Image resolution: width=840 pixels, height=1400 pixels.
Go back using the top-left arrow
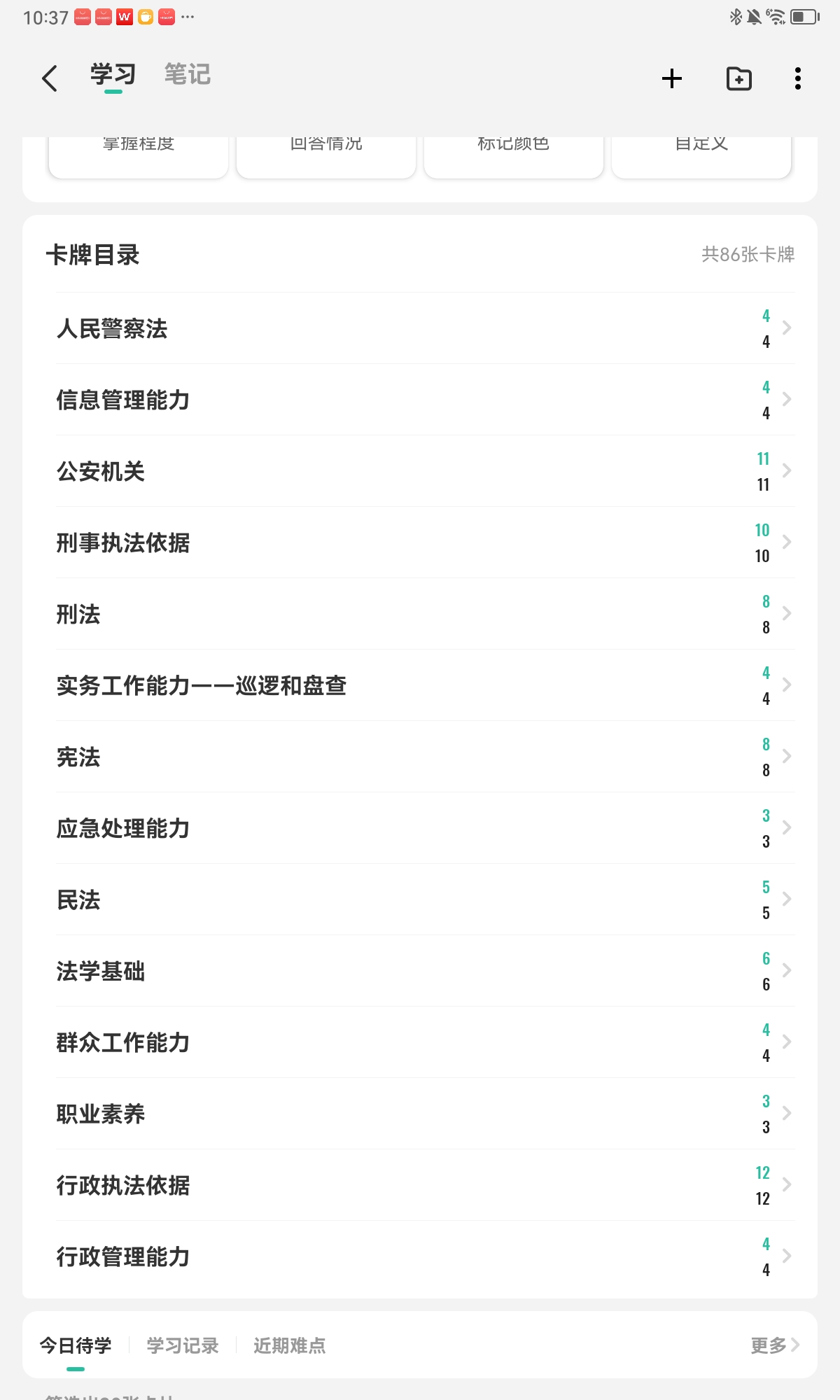pyautogui.click(x=50, y=78)
